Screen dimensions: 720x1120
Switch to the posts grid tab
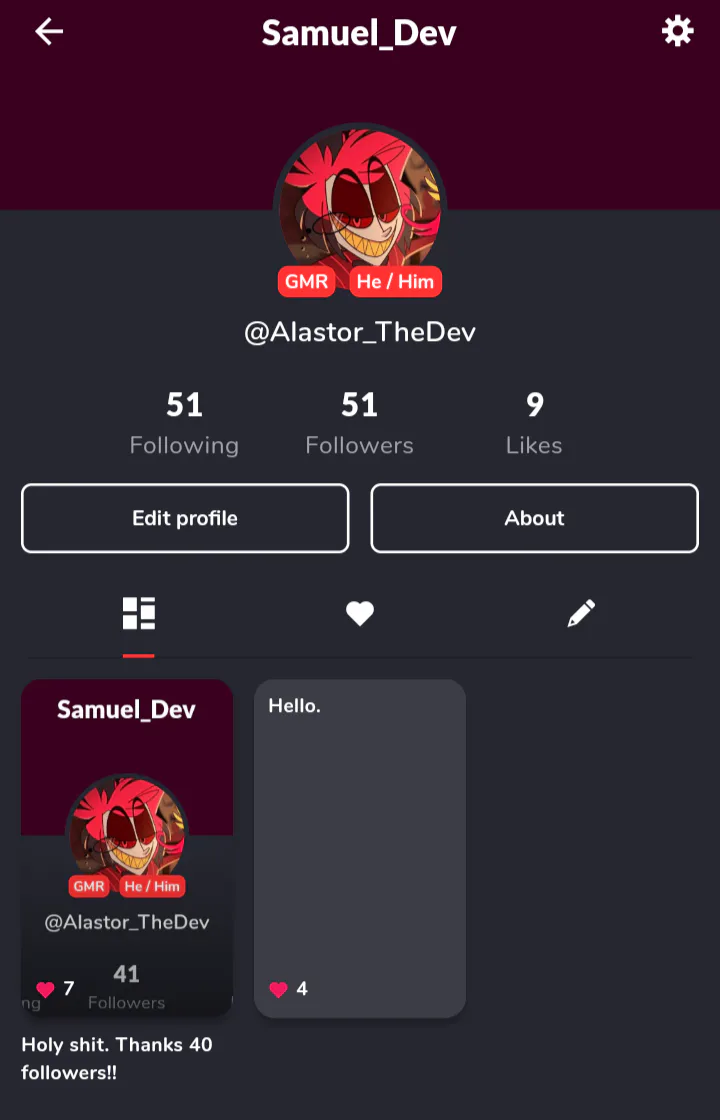point(139,613)
